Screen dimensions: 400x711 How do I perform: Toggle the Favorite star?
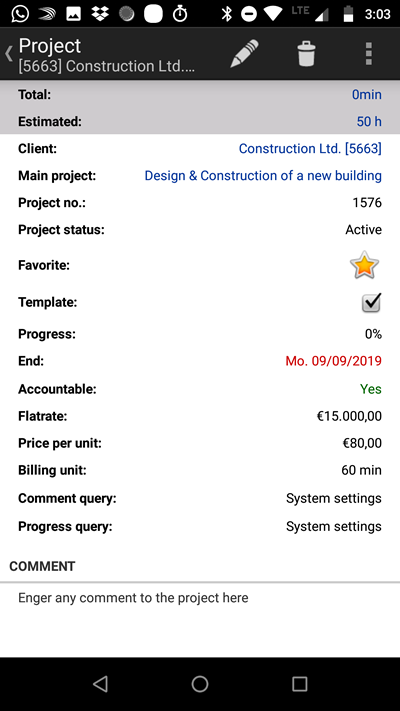click(x=364, y=265)
